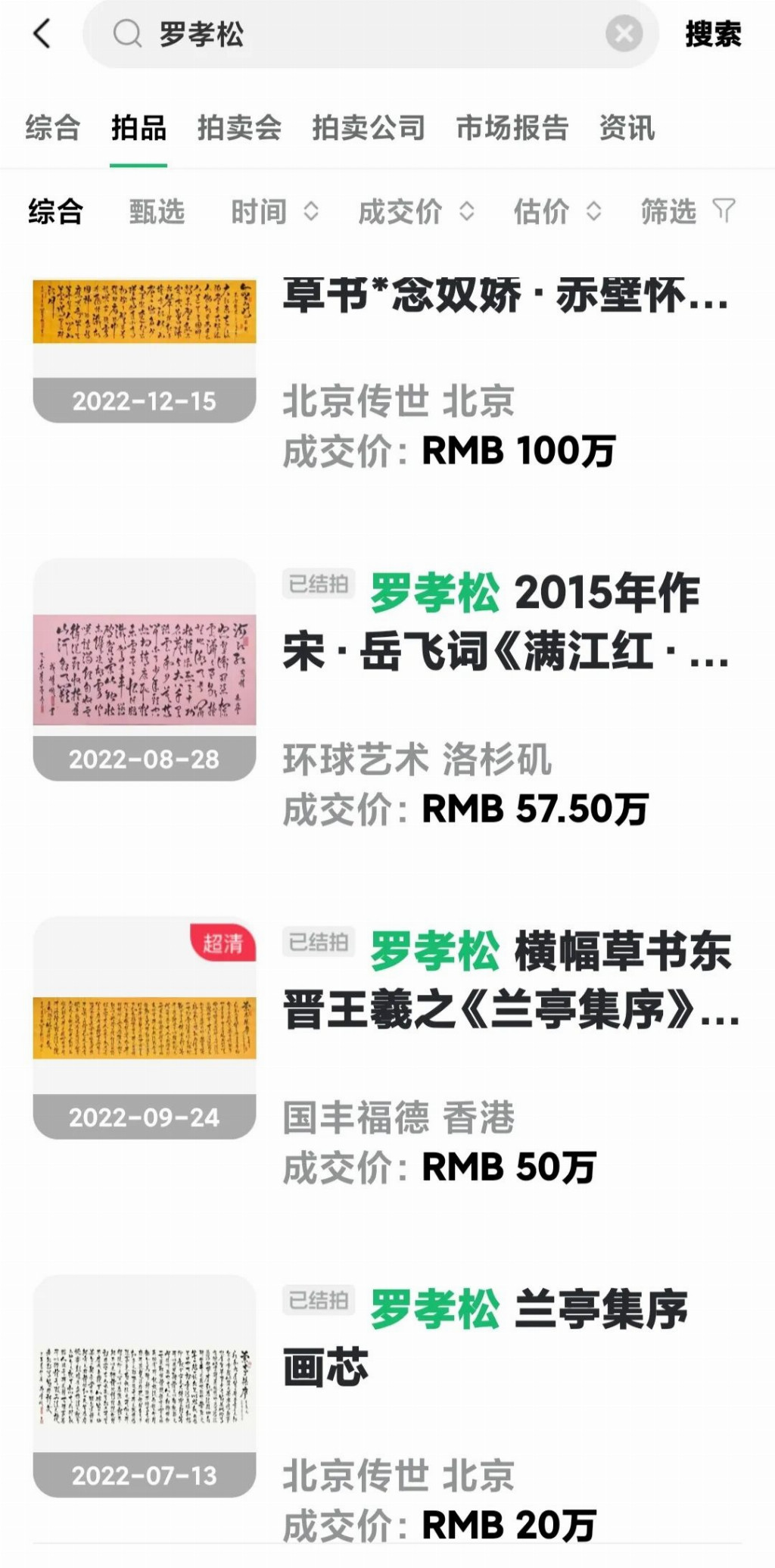Sort results by 成交价
Screen dimensions: 775x1568
point(416,212)
